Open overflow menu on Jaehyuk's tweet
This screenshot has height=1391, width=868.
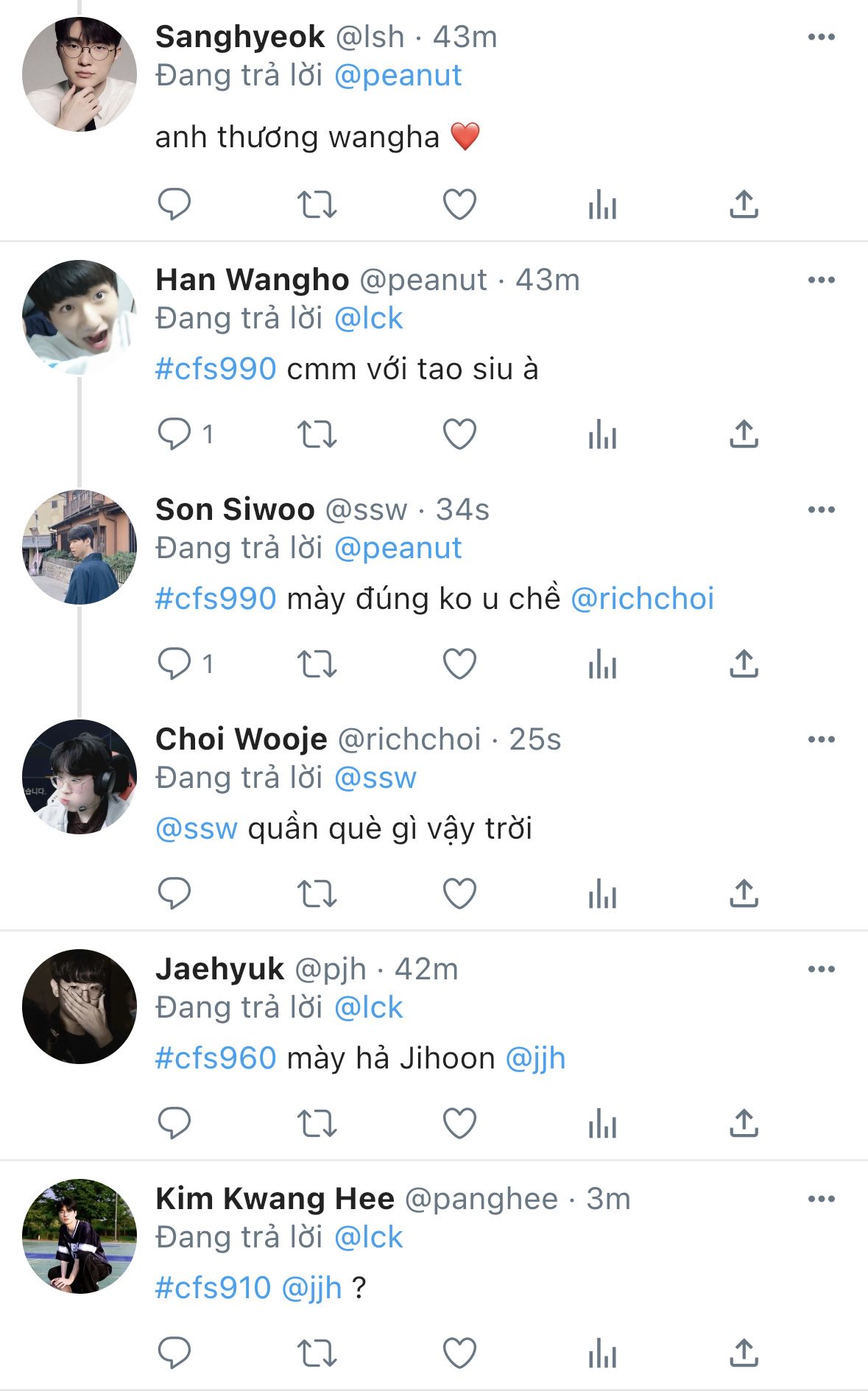point(821,969)
